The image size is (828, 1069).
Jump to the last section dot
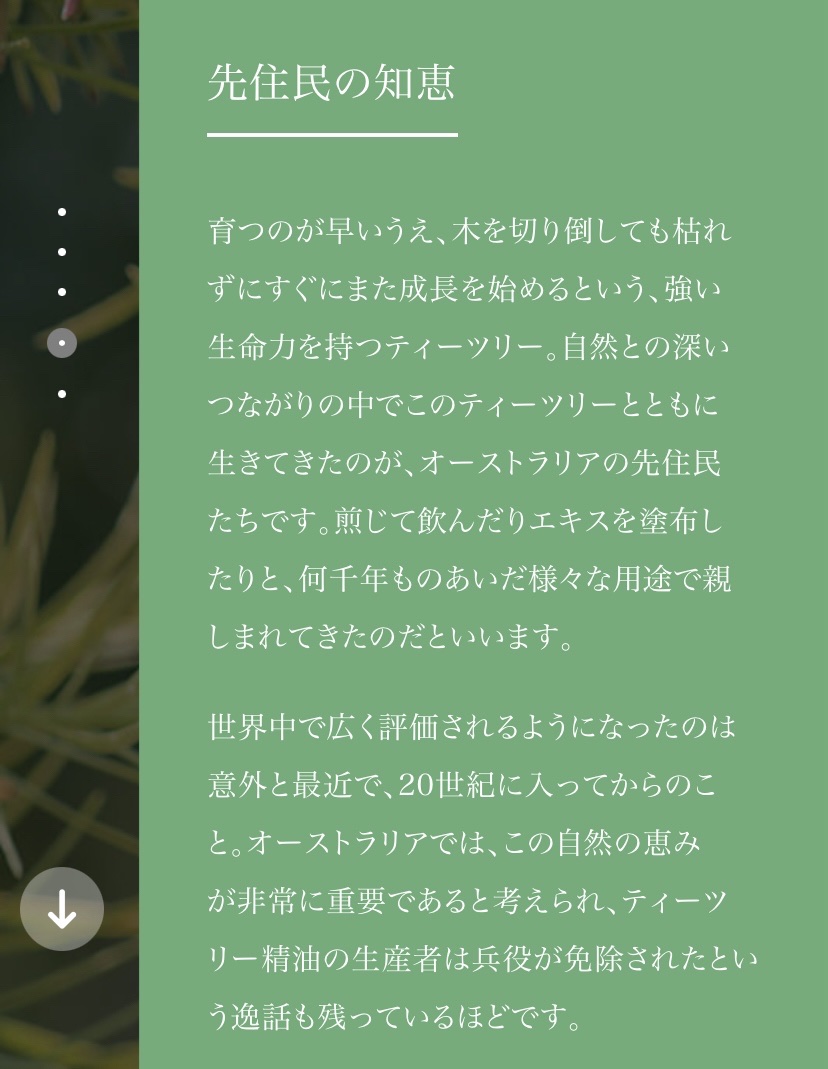pos(62,394)
